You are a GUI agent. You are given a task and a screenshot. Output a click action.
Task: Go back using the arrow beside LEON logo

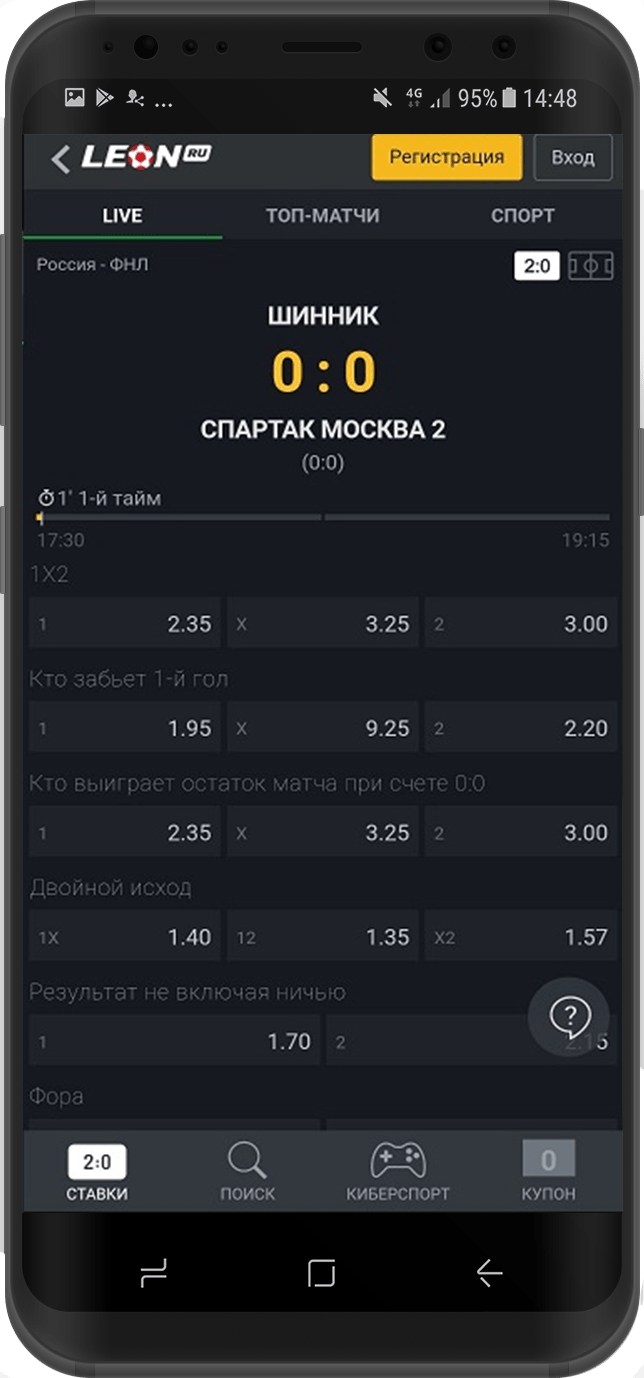62,158
